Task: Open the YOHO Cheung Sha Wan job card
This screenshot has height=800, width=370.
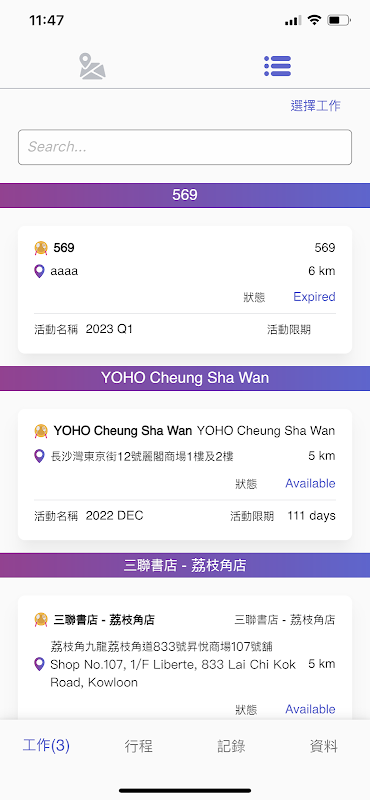Action: [185, 474]
